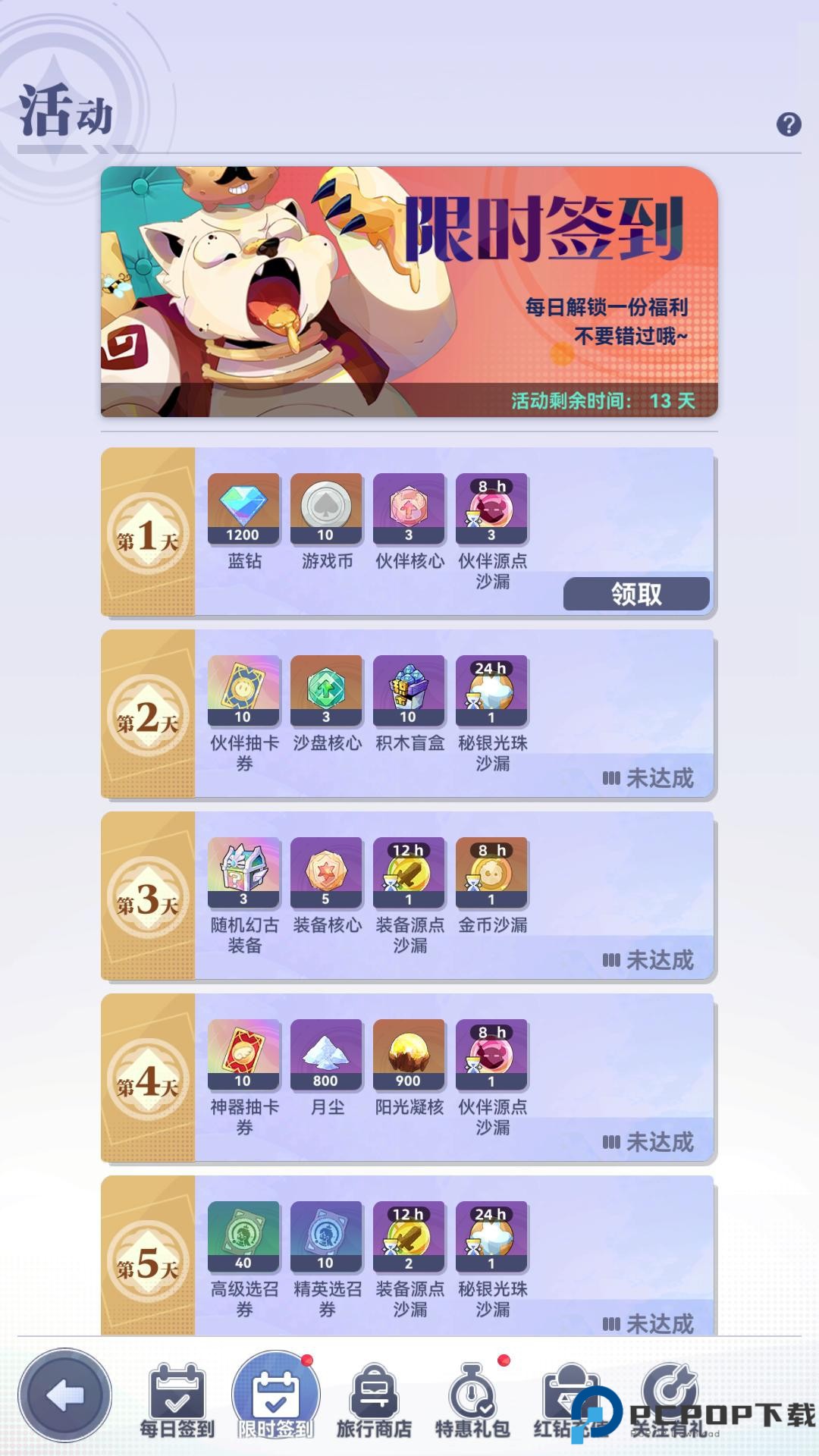This screenshot has height=1456, width=819.
Task: Open the help question mark icon
Action: point(789,124)
